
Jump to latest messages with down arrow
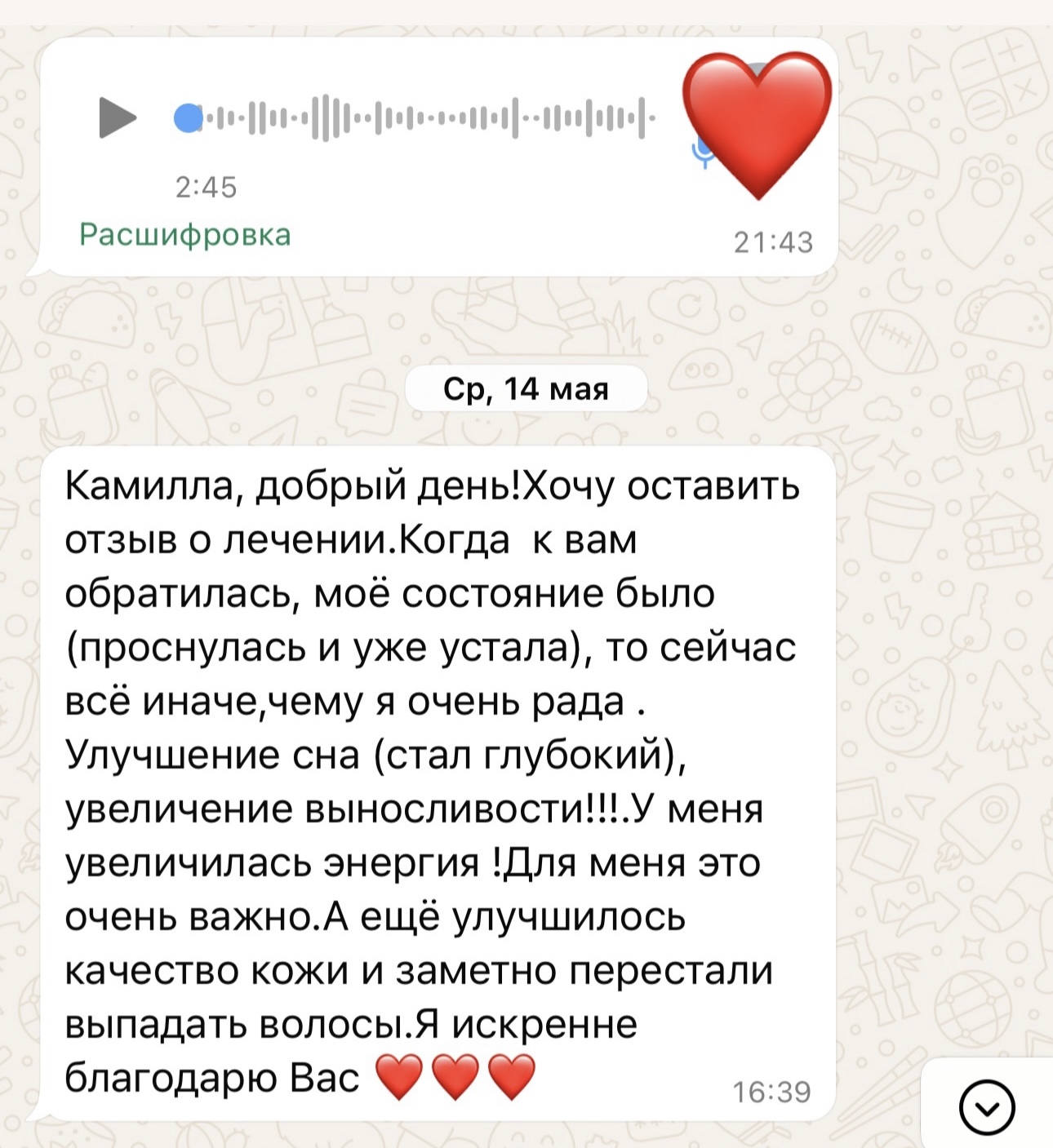987,1107
